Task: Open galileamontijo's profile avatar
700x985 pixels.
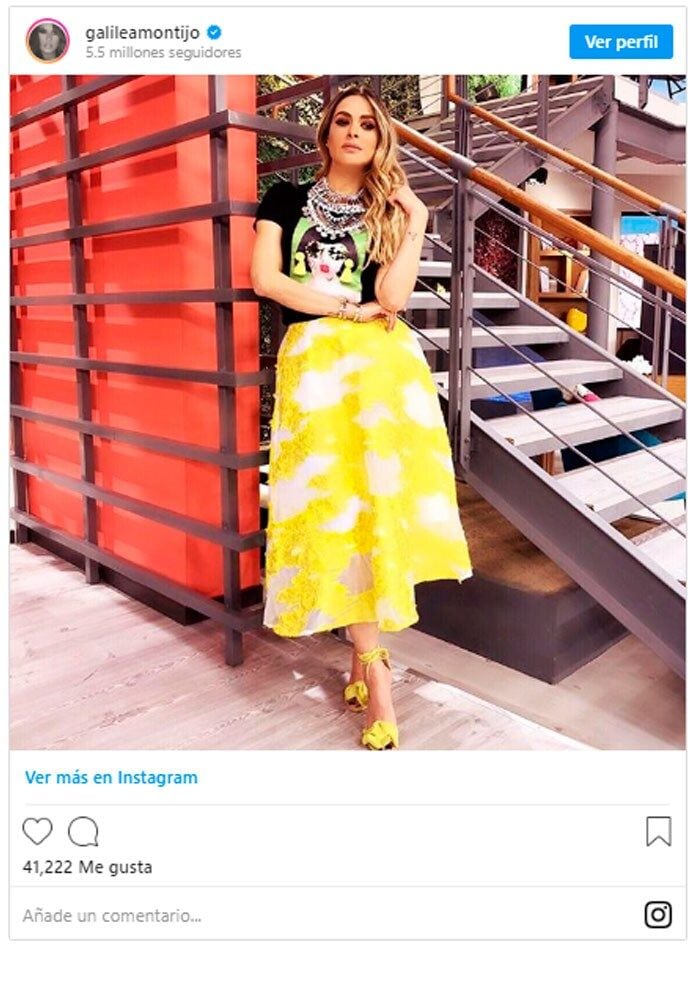Action: (47, 41)
